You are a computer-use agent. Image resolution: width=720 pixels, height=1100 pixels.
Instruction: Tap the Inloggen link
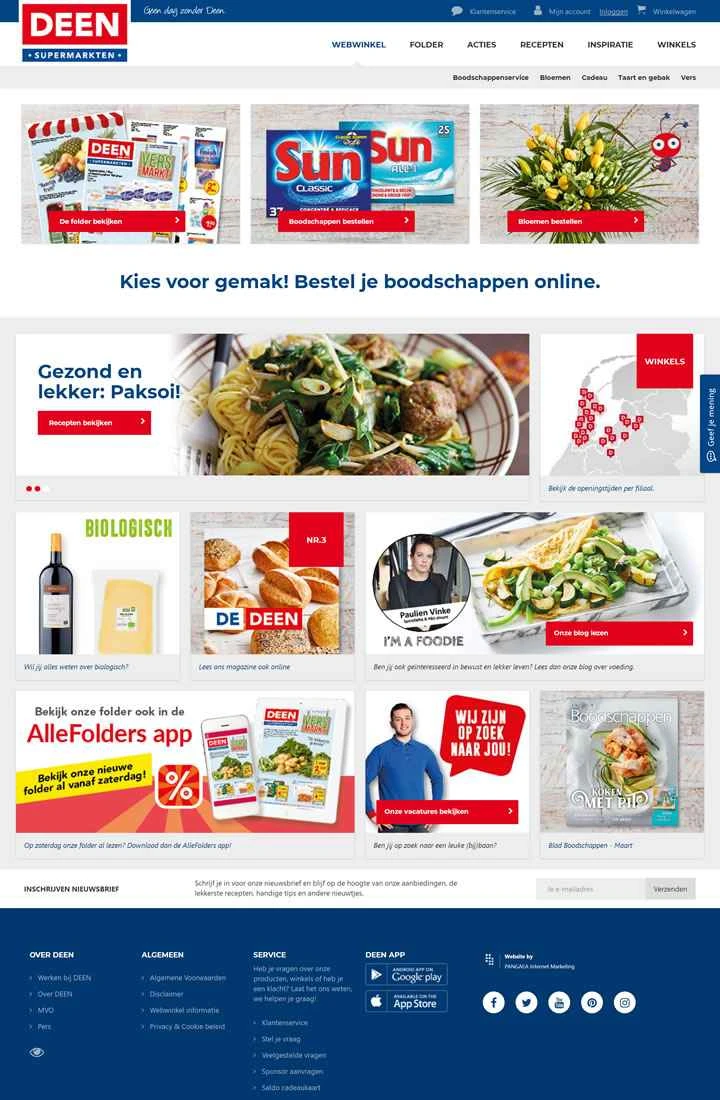coord(613,11)
